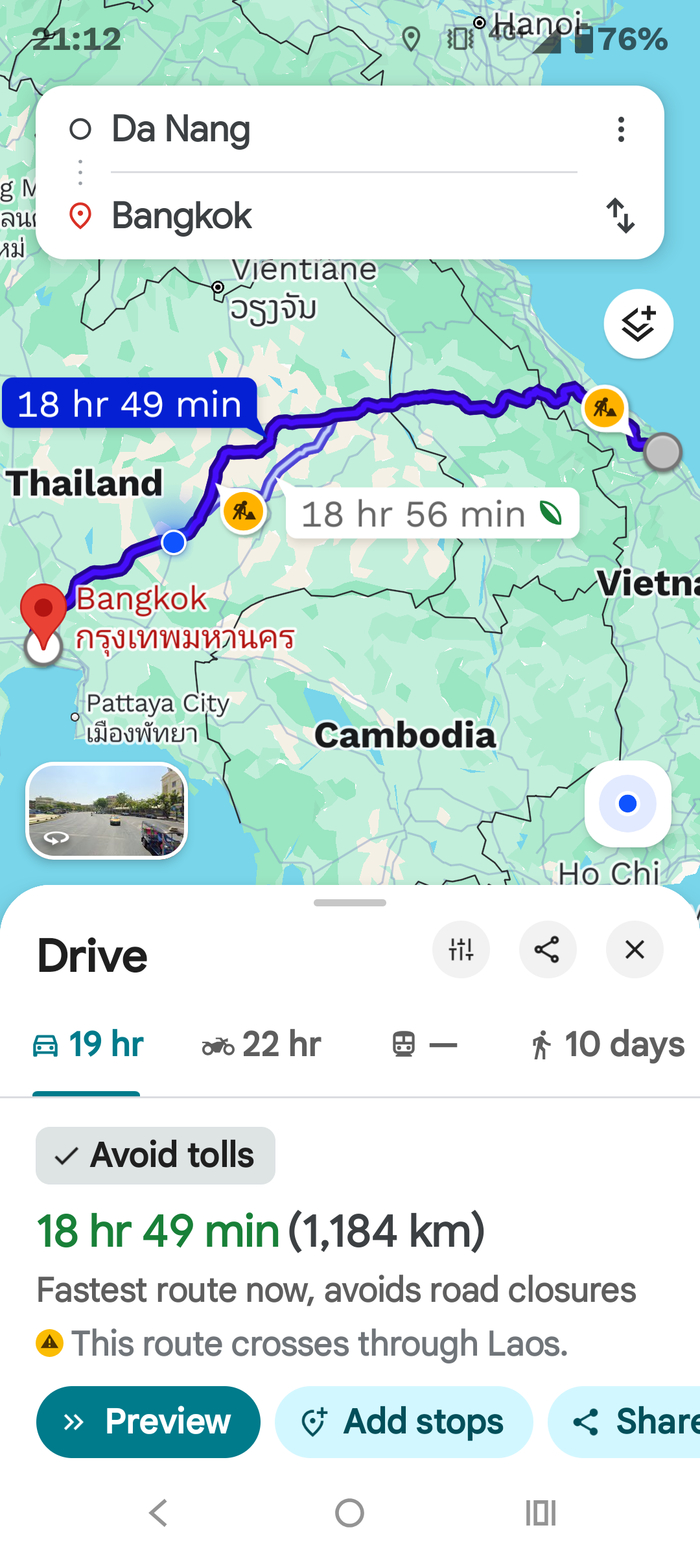Swap start and destination
Image resolution: width=700 pixels, height=1556 pixels.
[621, 216]
